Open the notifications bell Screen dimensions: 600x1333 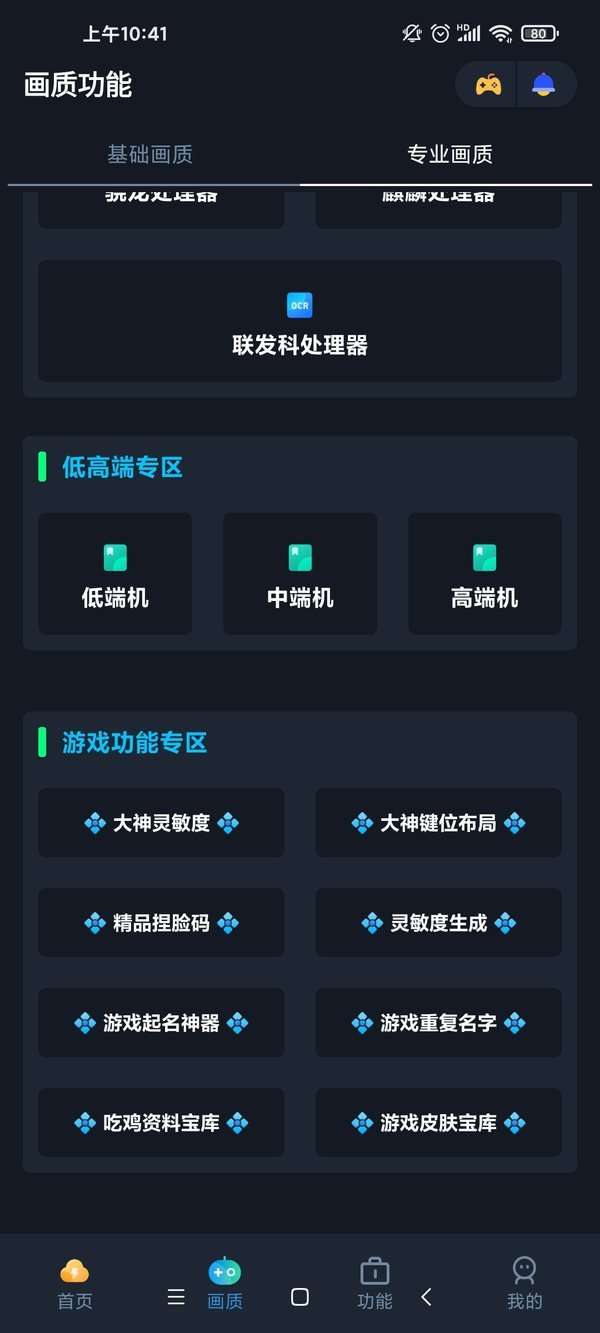[543, 85]
